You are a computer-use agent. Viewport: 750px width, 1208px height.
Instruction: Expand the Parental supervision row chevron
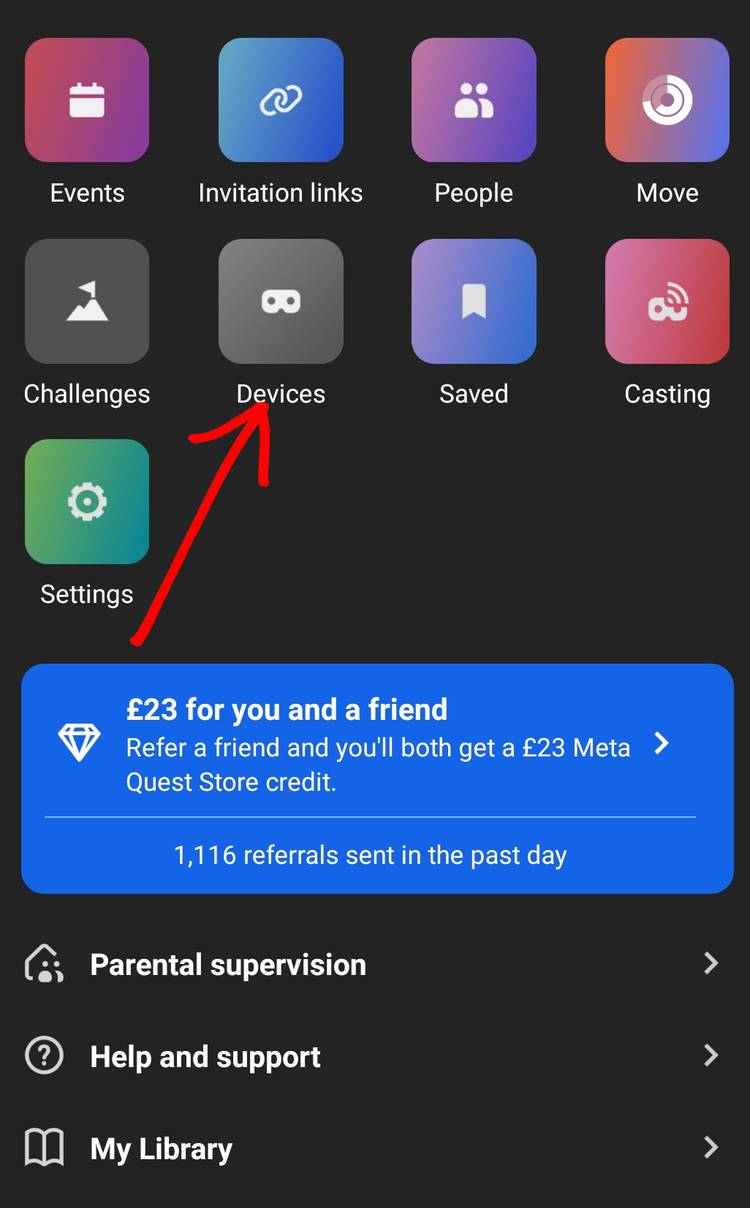pos(711,964)
